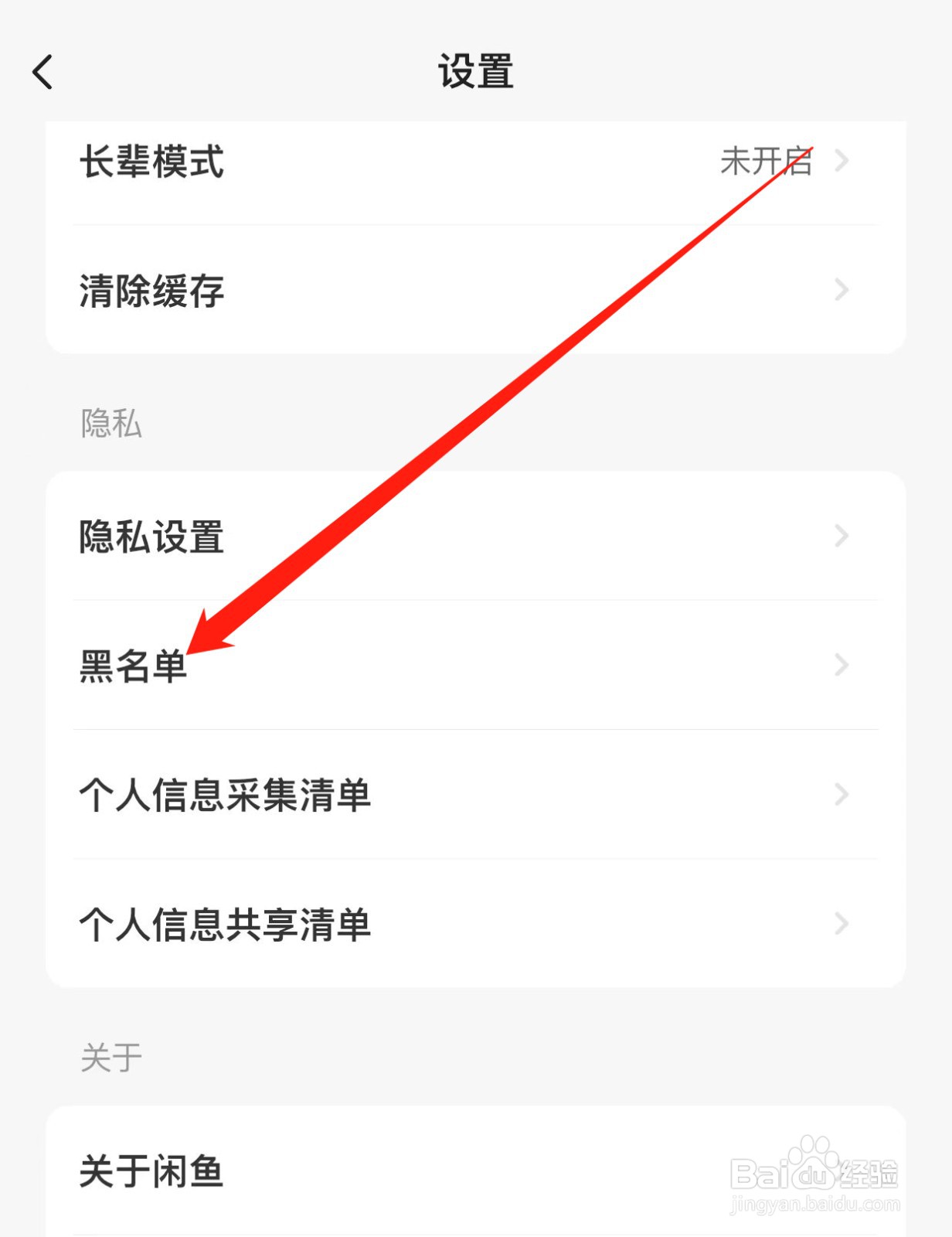Tap the 隐私 section header
The height and width of the screenshot is (1237, 952).
pos(113,423)
